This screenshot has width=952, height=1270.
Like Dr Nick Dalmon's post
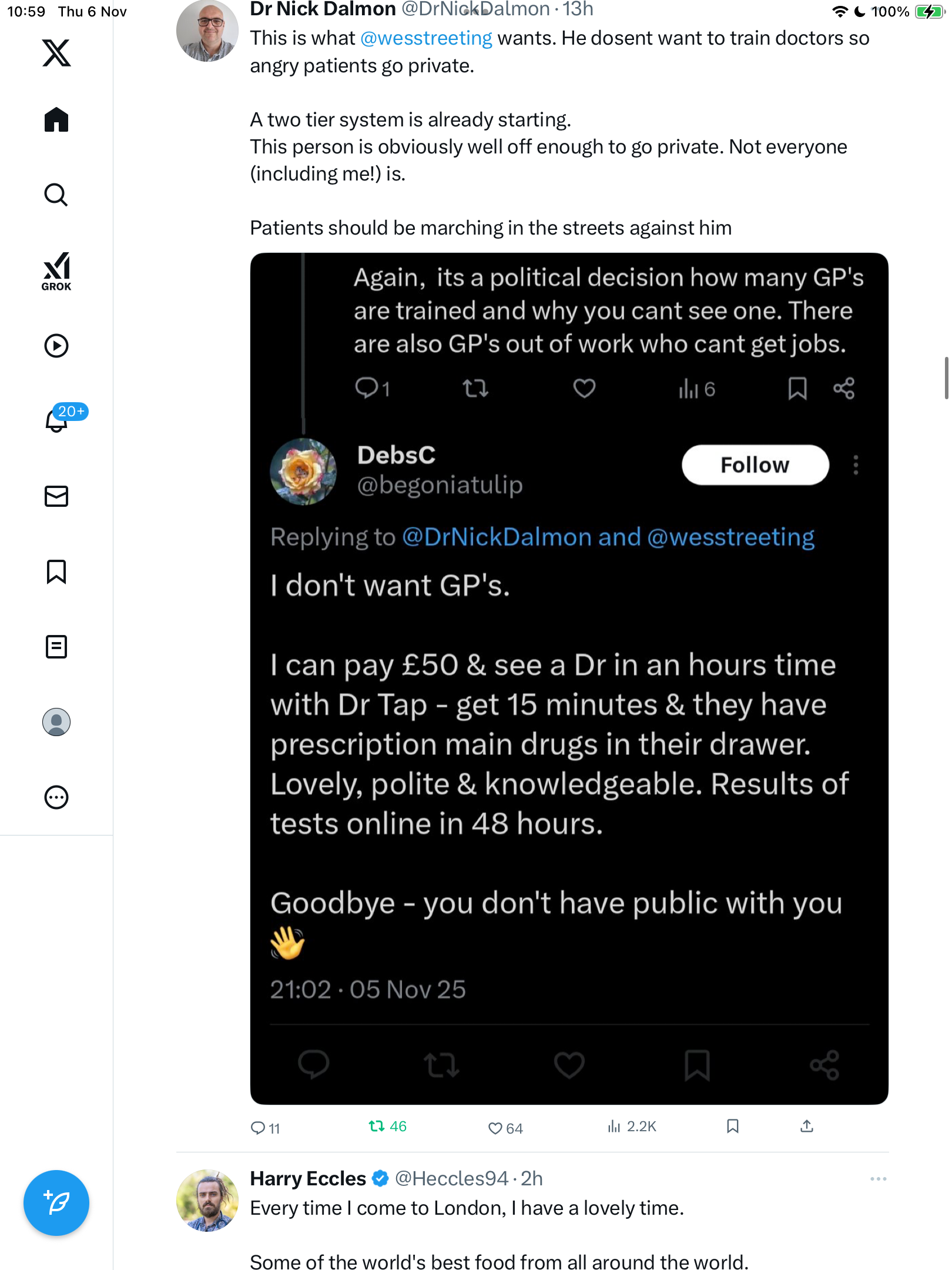[495, 1128]
